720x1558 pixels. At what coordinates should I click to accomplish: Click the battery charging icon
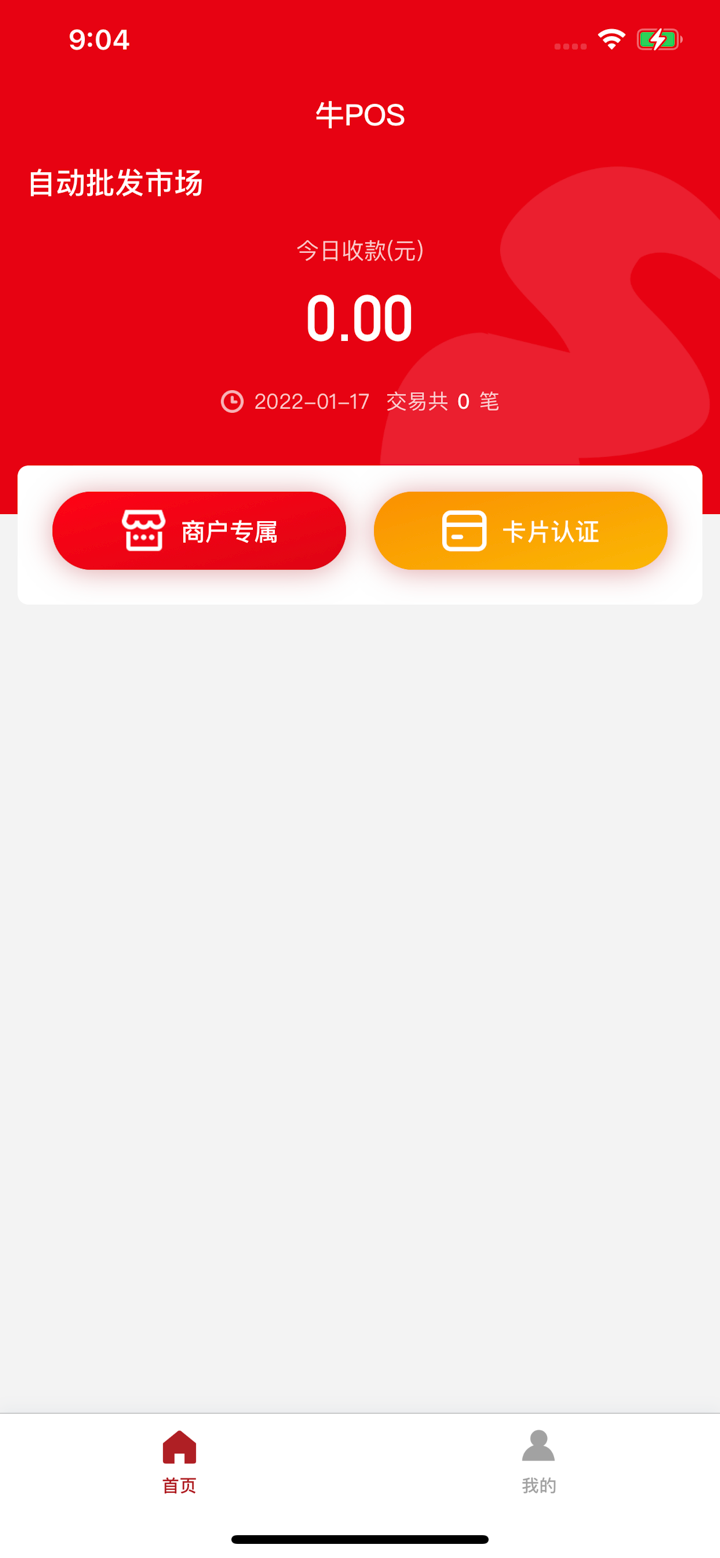click(658, 40)
